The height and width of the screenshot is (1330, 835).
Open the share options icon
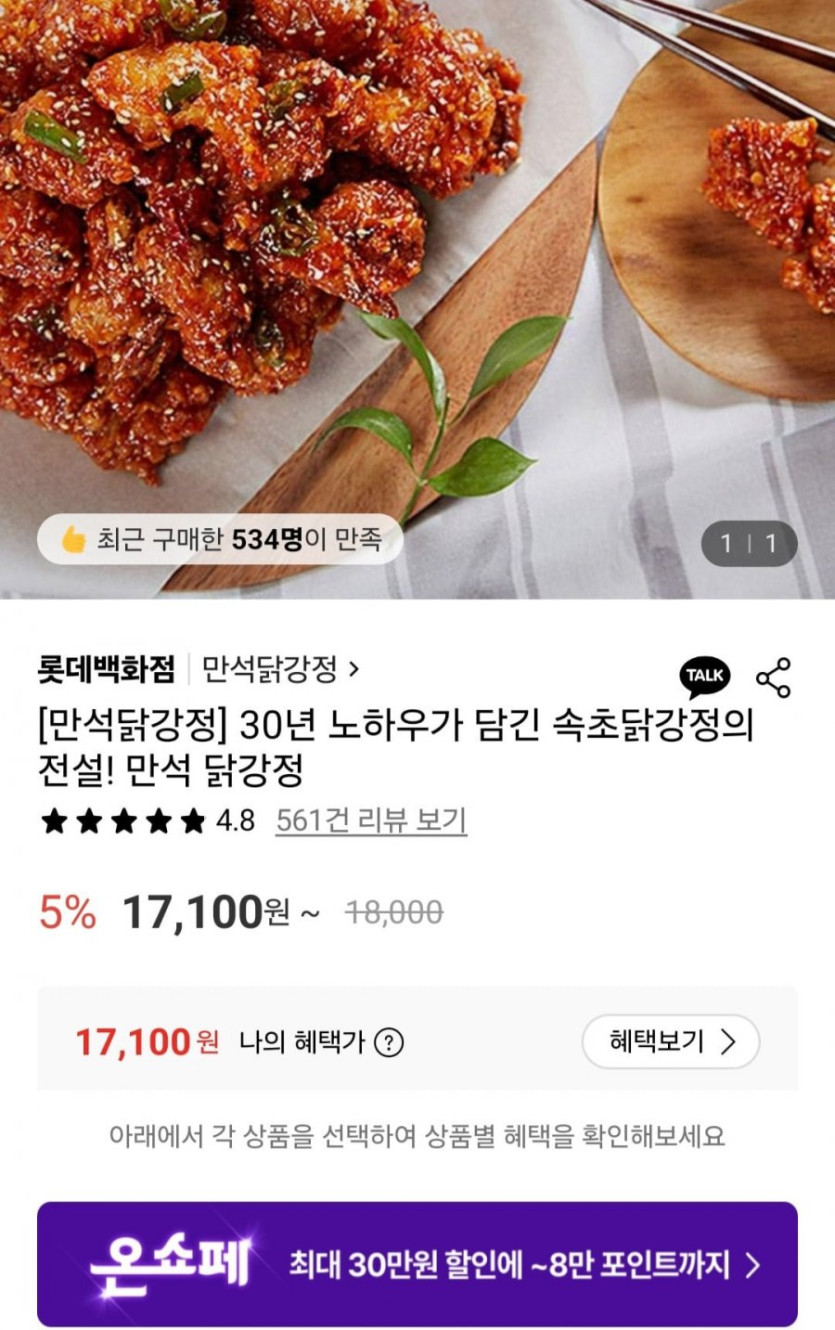(x=773, y=678)
